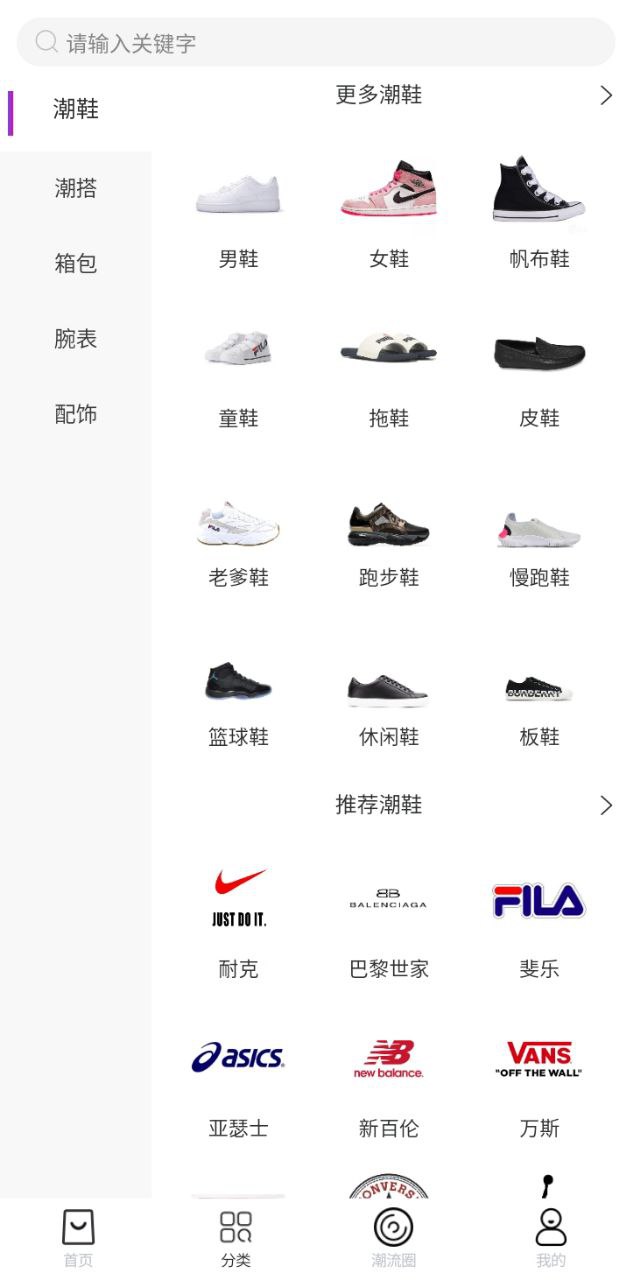The height and width of the screenshot is (1280, 630).
Task: View 老爹鞋 category
Action: click(x=238, y=535)
